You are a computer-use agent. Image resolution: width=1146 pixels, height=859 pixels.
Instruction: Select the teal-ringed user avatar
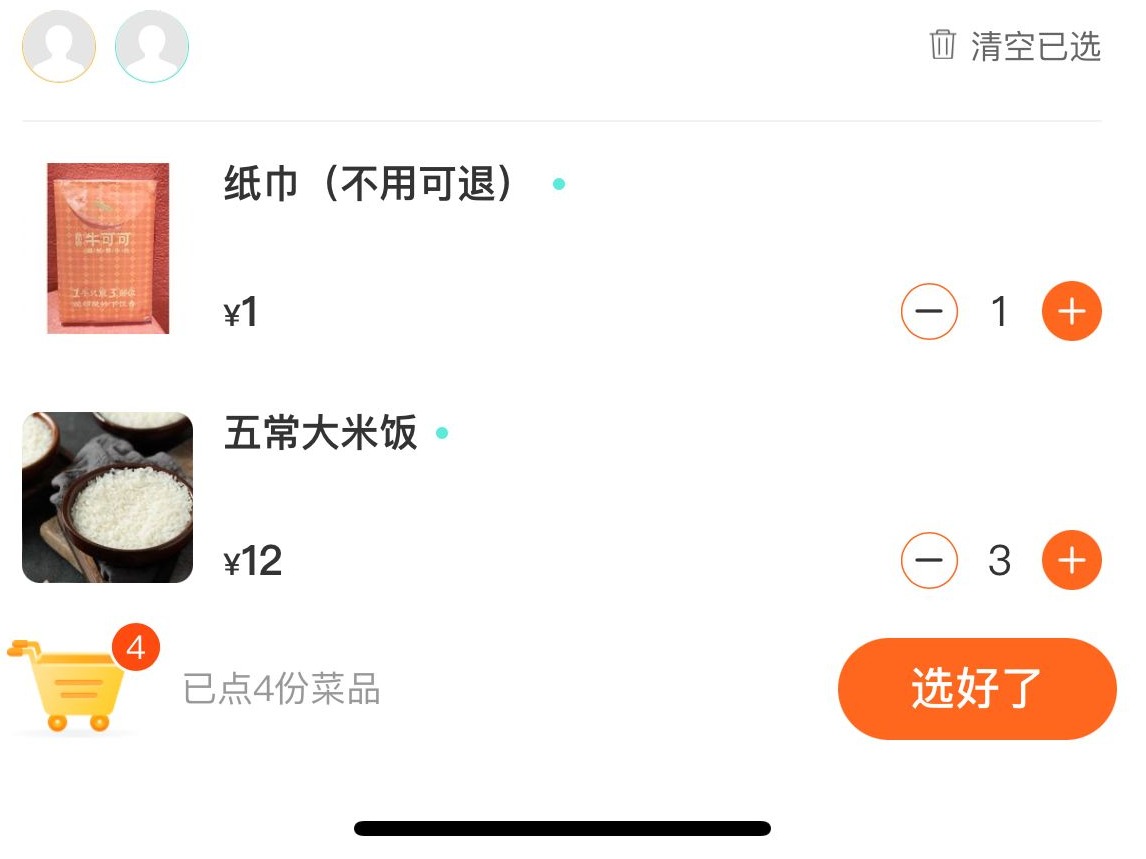(x=152, y=46)
